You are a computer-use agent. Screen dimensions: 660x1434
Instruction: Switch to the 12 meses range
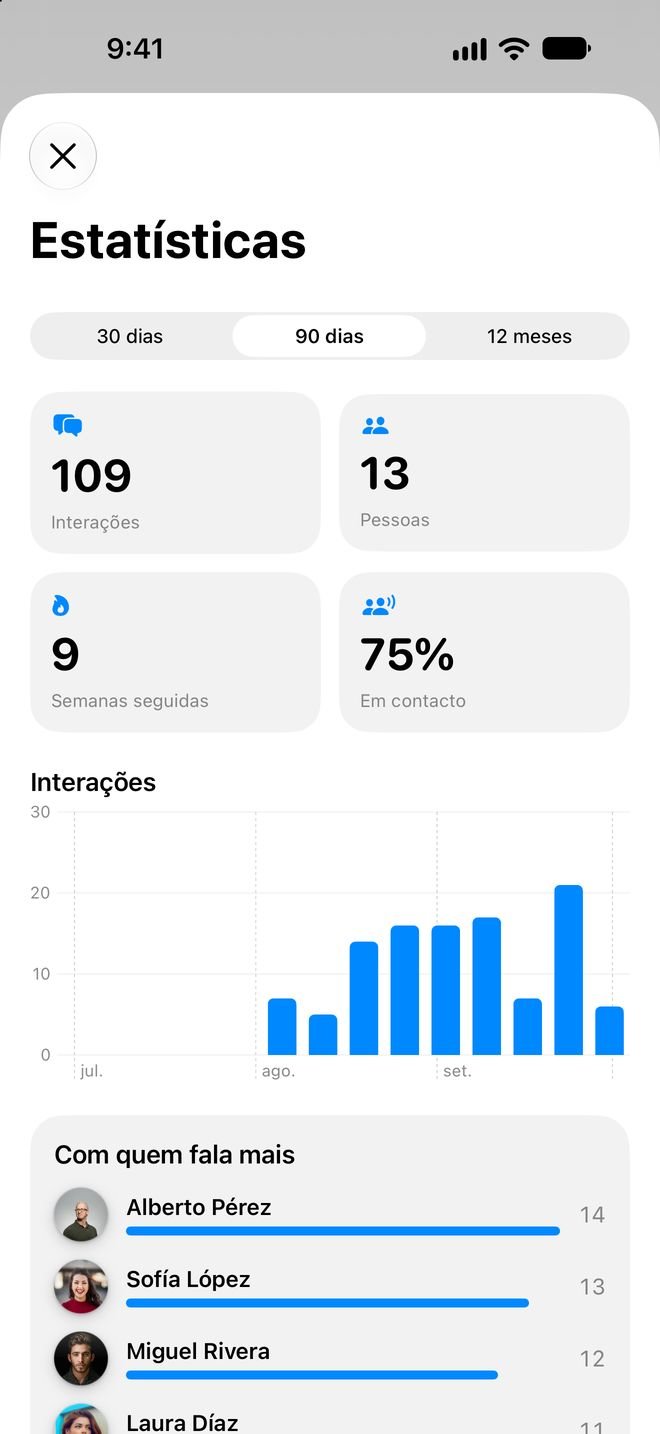(x=529, y=336)
